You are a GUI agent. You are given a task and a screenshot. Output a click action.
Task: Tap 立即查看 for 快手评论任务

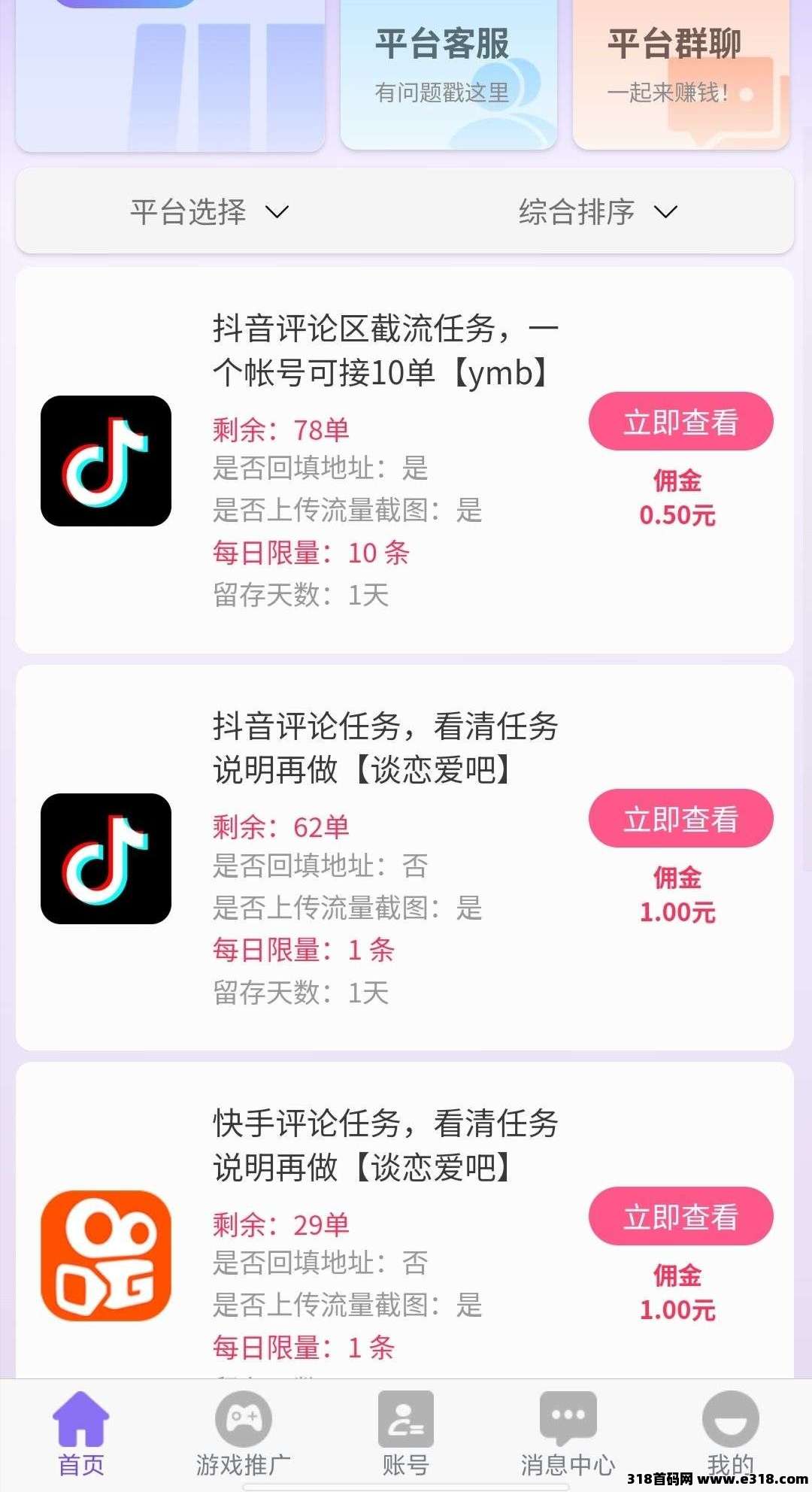coord(680,1216)
